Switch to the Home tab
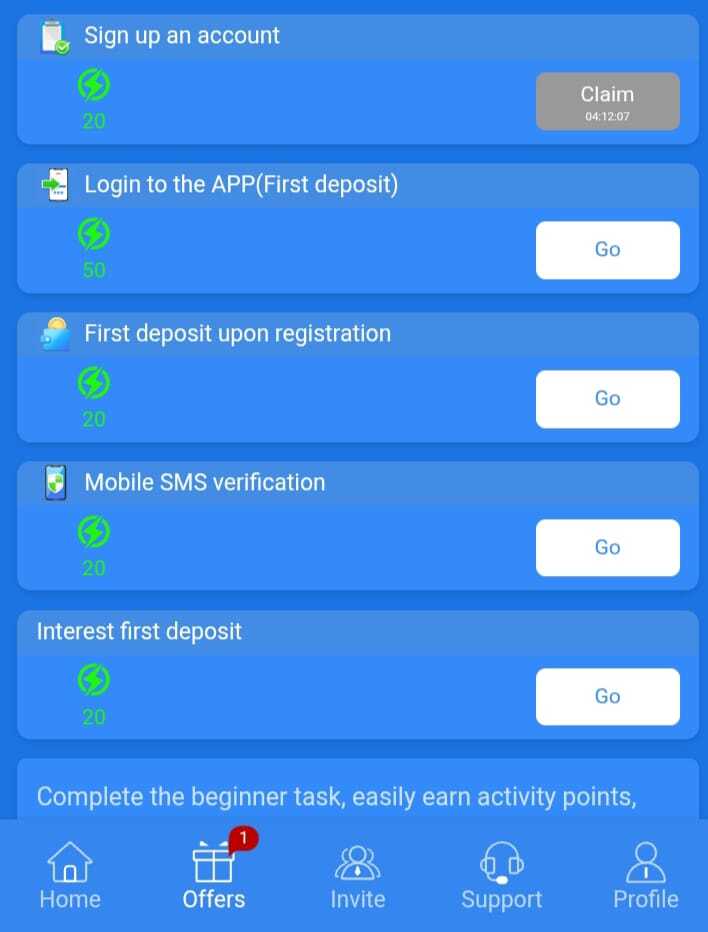708x932 pixels. [70, 876]
